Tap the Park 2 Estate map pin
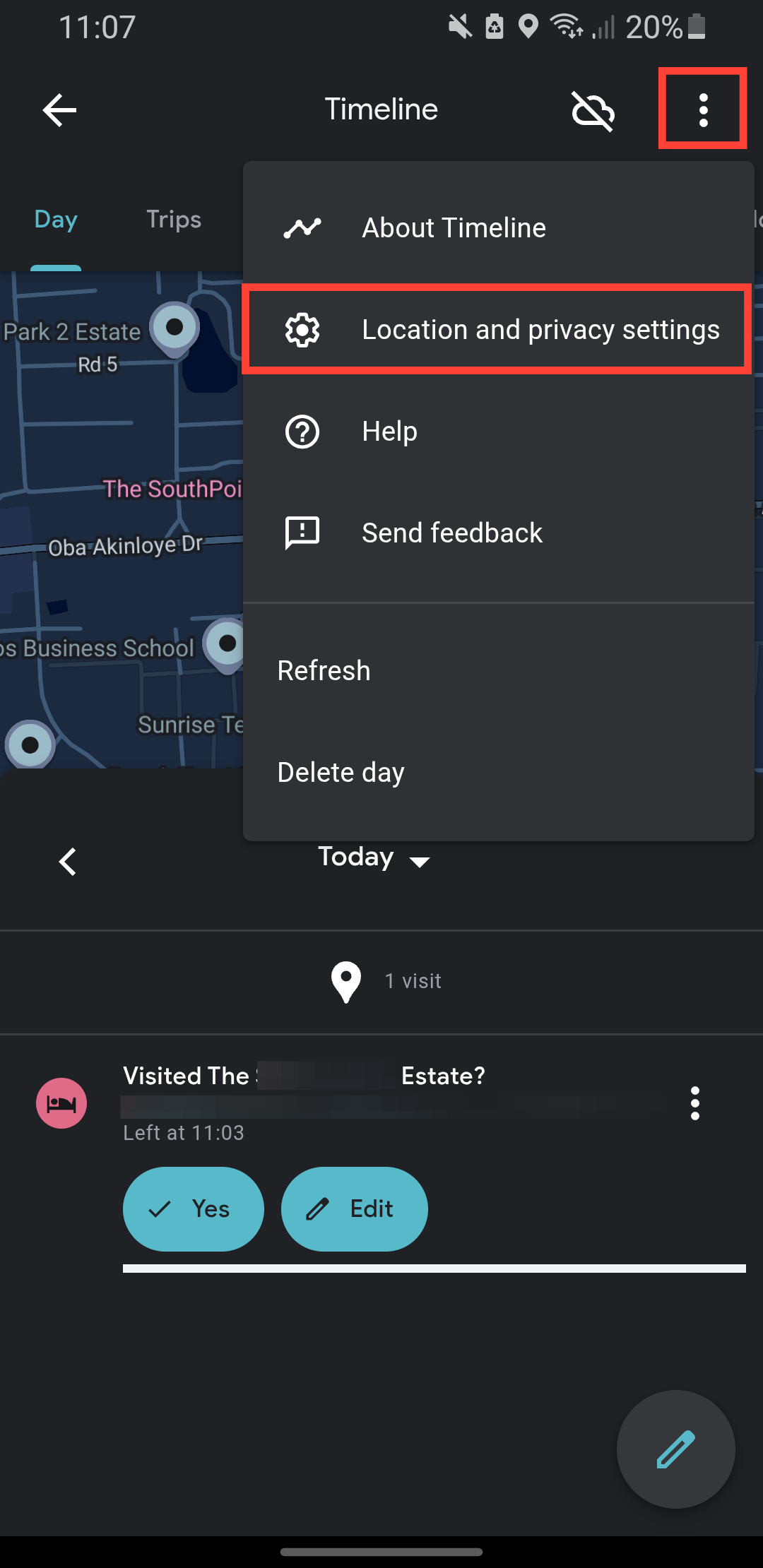The image size is (763, 1568). tap(175, 328)
